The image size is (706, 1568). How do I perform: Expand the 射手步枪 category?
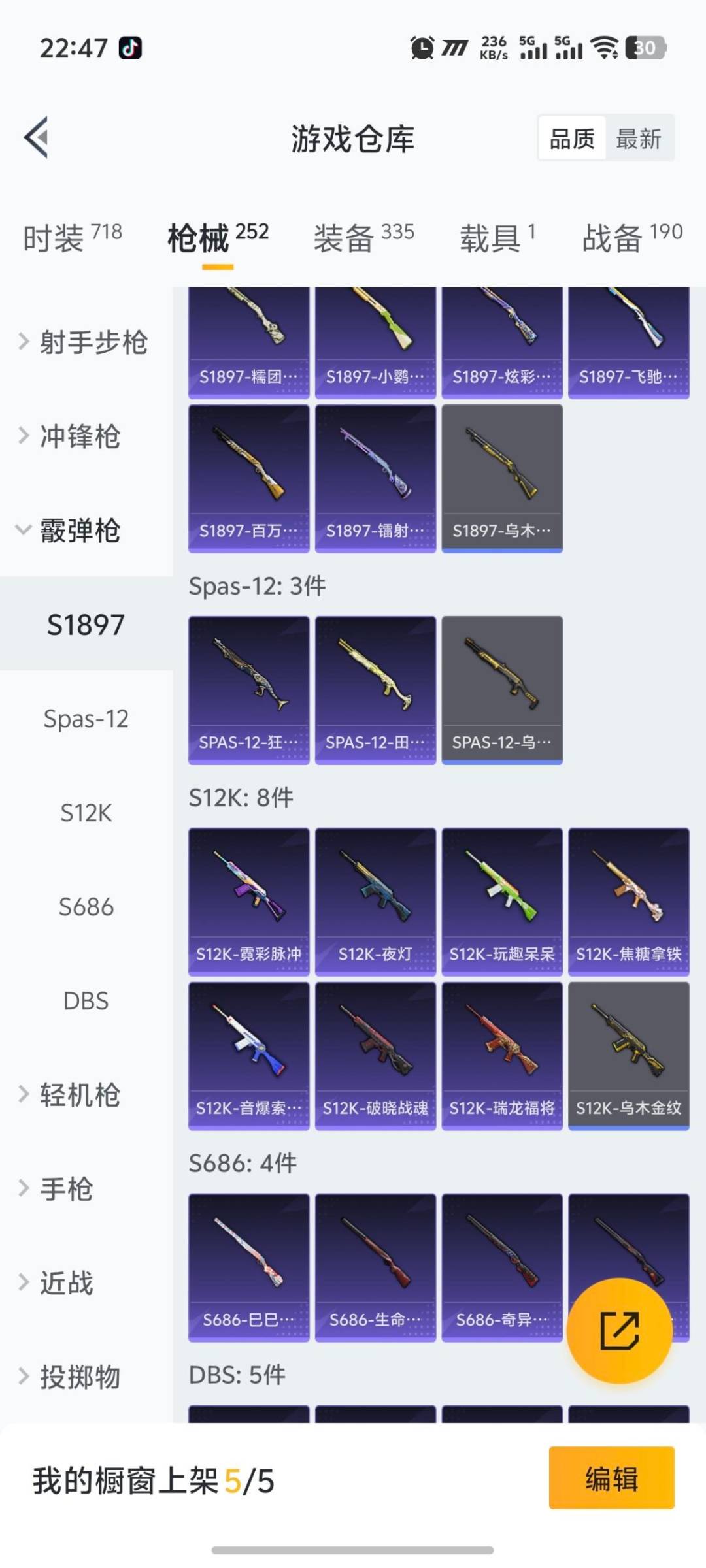pos(85,342)
